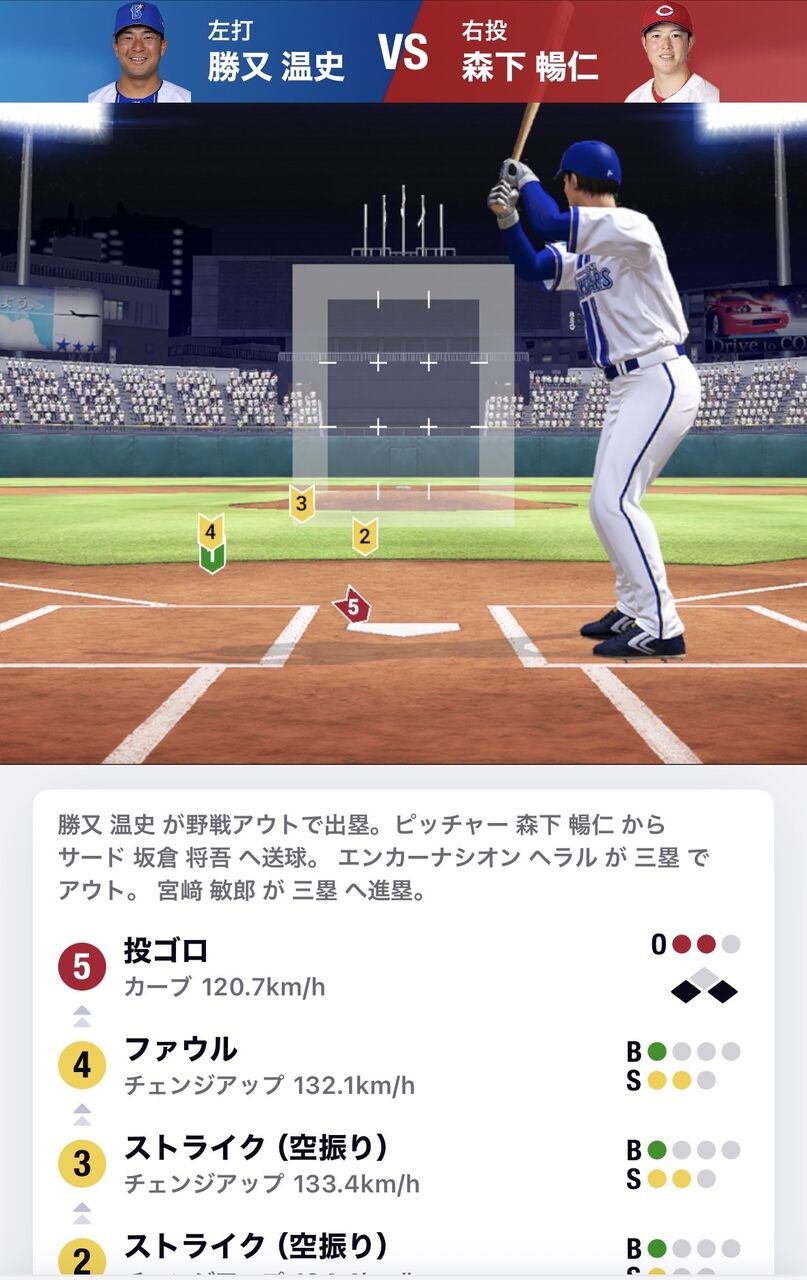
Task: Tap pitch marker 2 on the field
Action: click(x=365, y=536)
